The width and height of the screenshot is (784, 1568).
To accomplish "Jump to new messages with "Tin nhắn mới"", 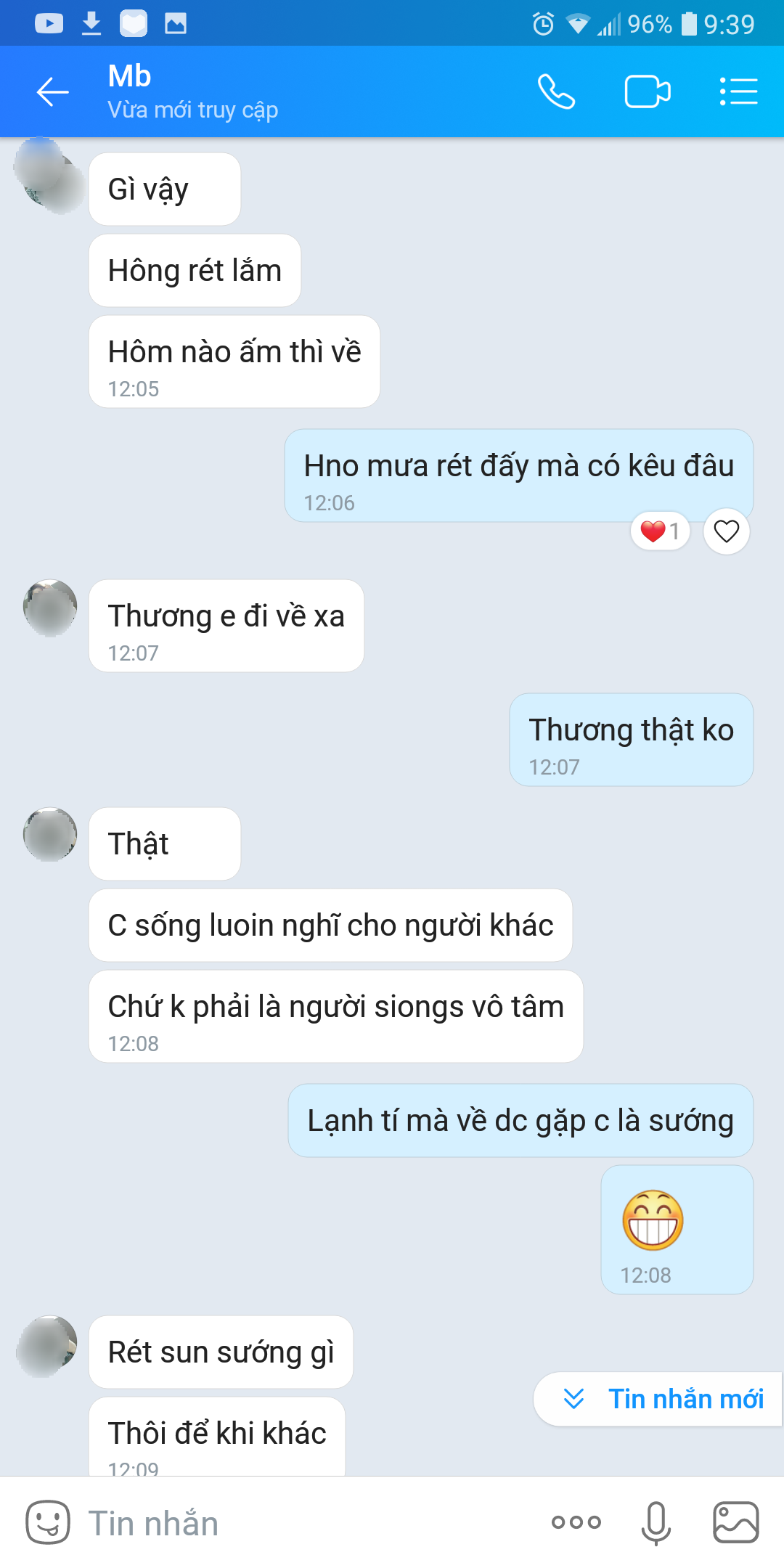I will tap(662, 1399).
